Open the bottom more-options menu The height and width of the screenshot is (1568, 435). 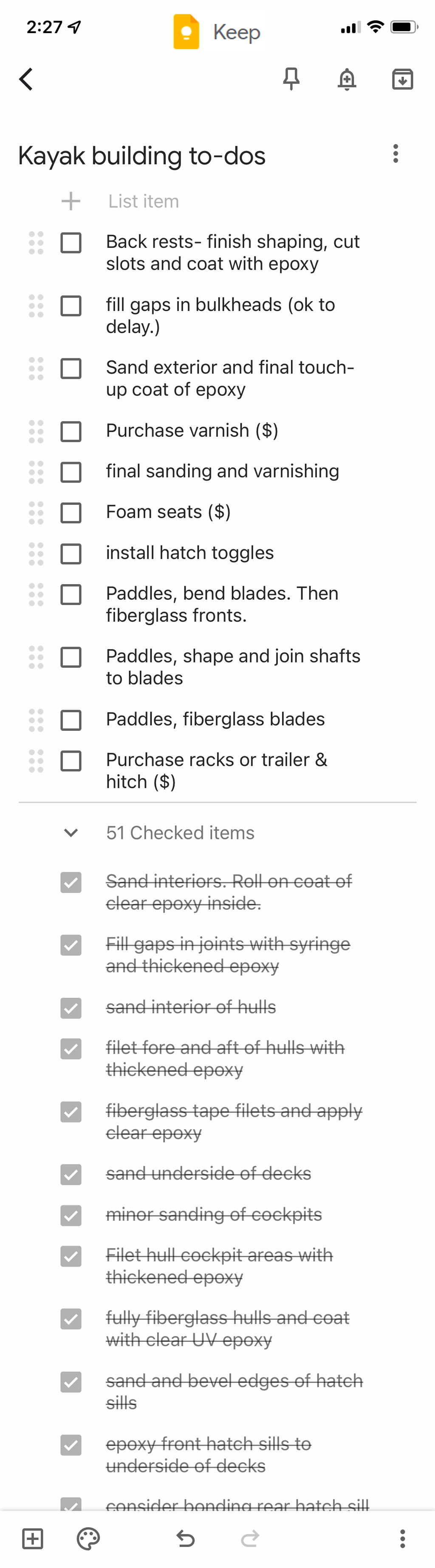coord(402,1538)
